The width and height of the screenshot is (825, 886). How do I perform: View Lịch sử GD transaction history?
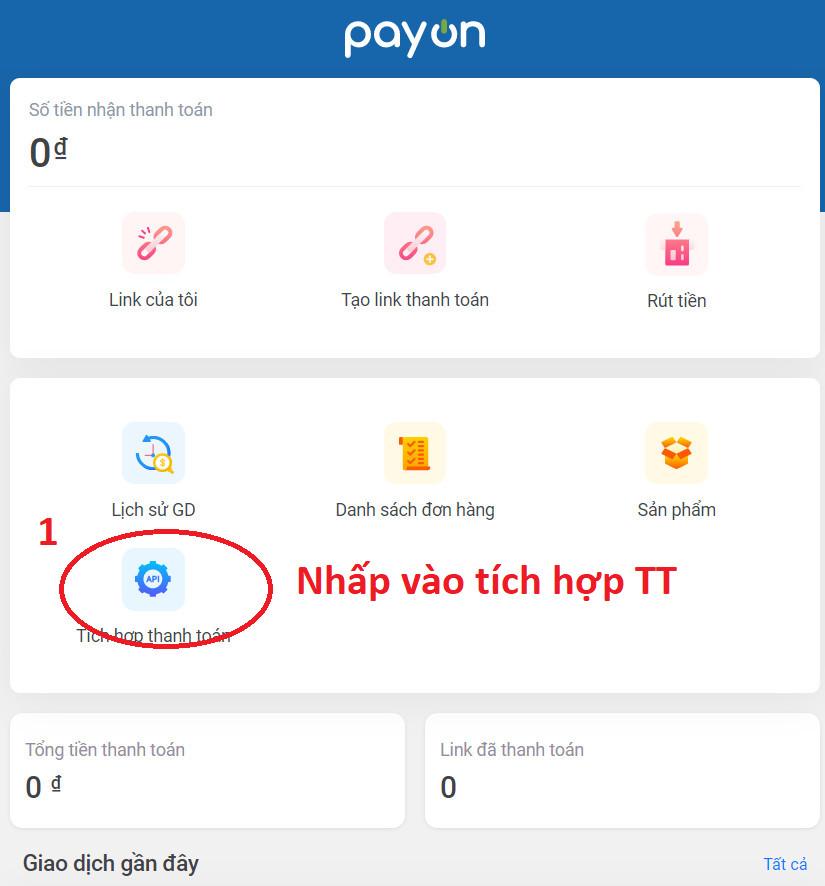pyautogui.click(x=153, y=454)
